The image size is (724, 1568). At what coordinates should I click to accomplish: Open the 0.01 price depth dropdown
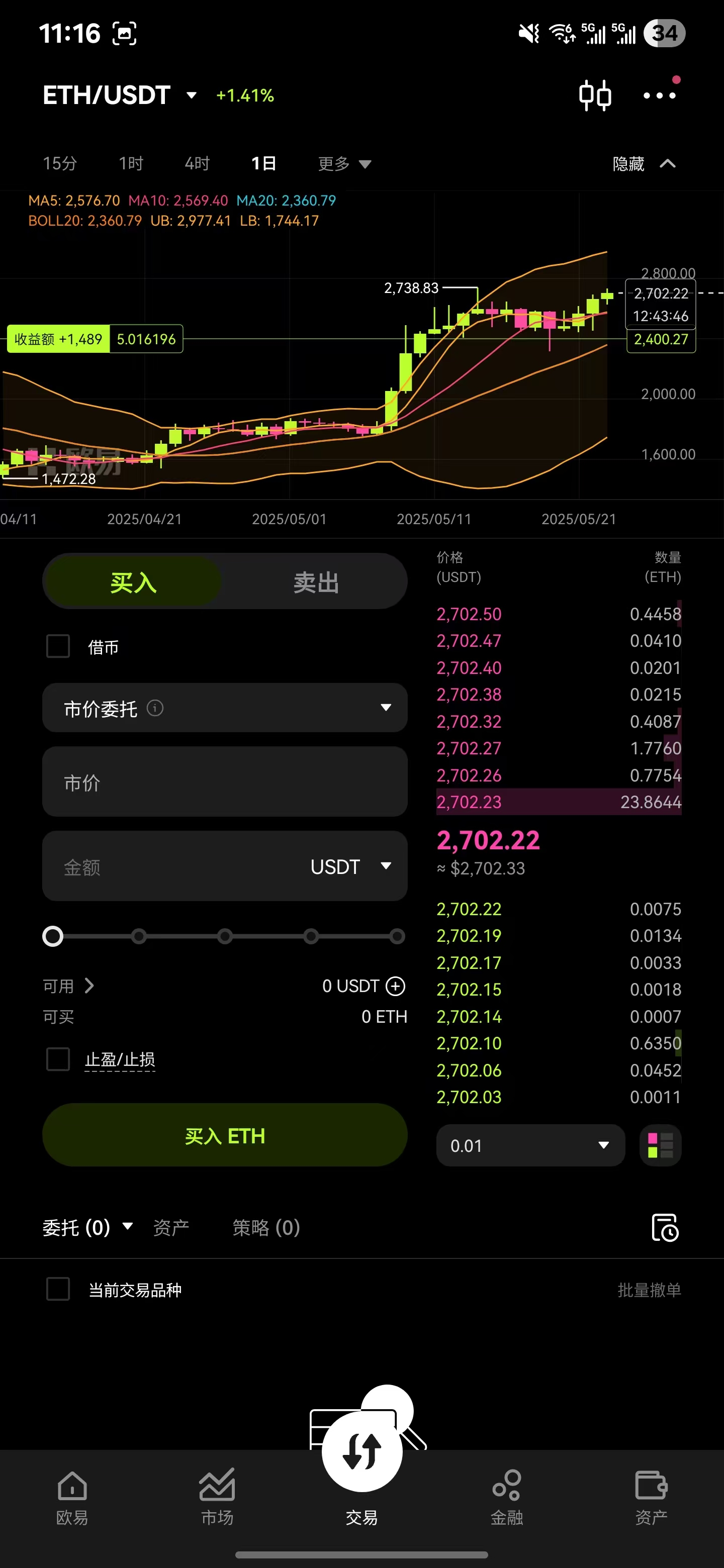click(x=530, y=1145)
